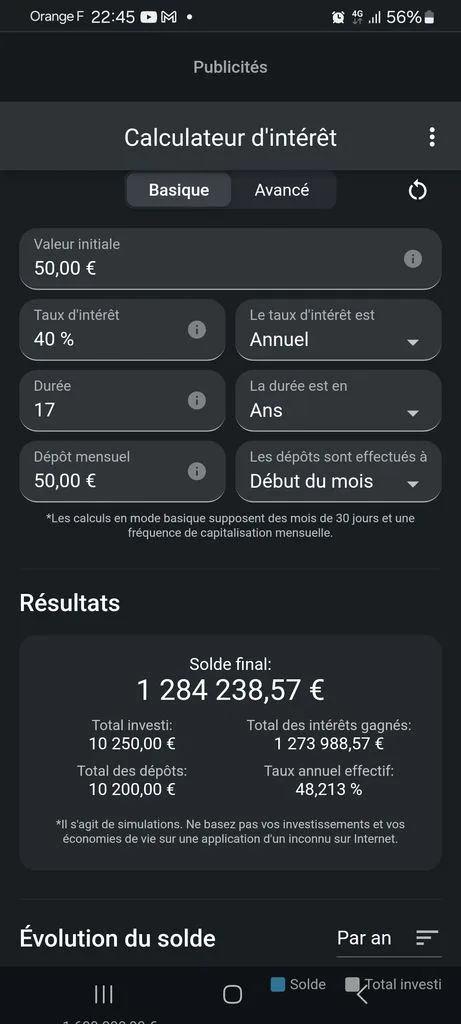The width and height of the screenshot is (461, 1024).
Task: Go back with the system back button
Action: tap(362, 995)
